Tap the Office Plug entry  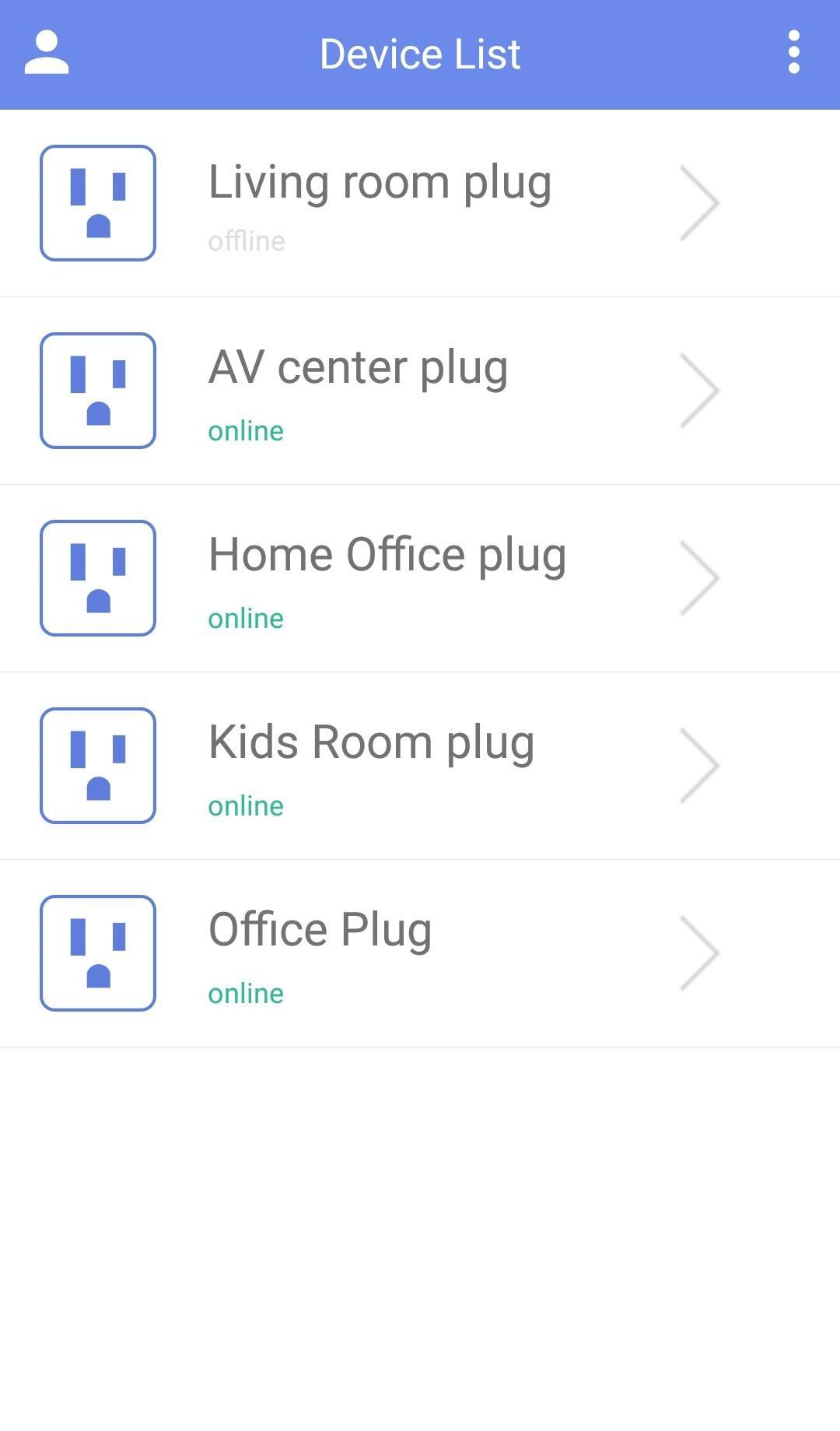pos(320,952)
